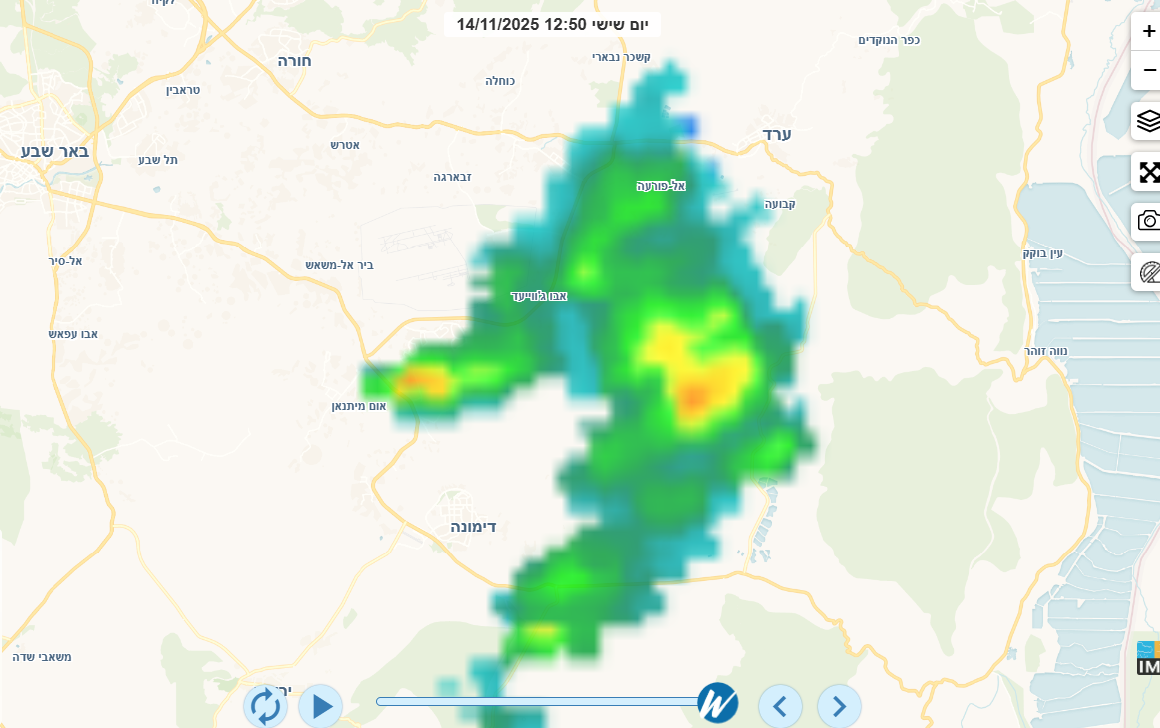Zoom in on the radar map
This screenshot has height=728, width=1160.
click(1148, 30)
